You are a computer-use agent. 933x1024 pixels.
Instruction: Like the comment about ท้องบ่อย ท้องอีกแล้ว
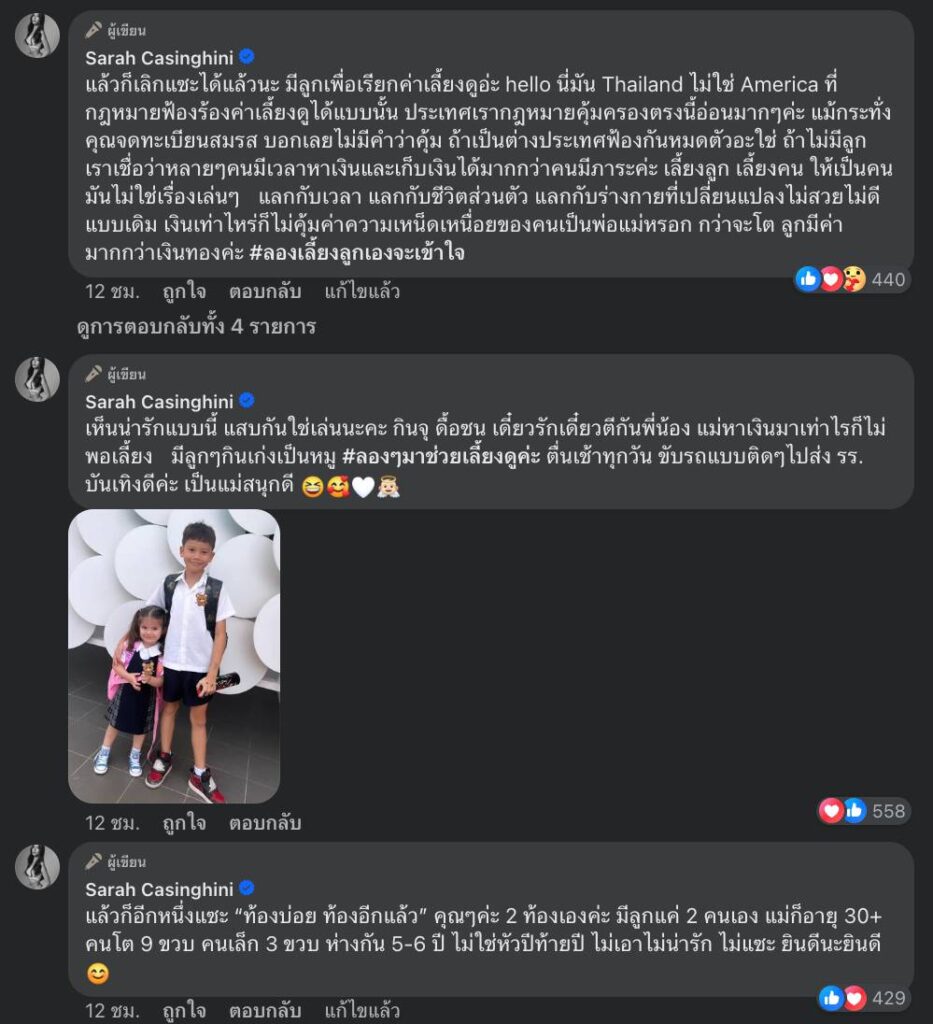point(185,1011)
